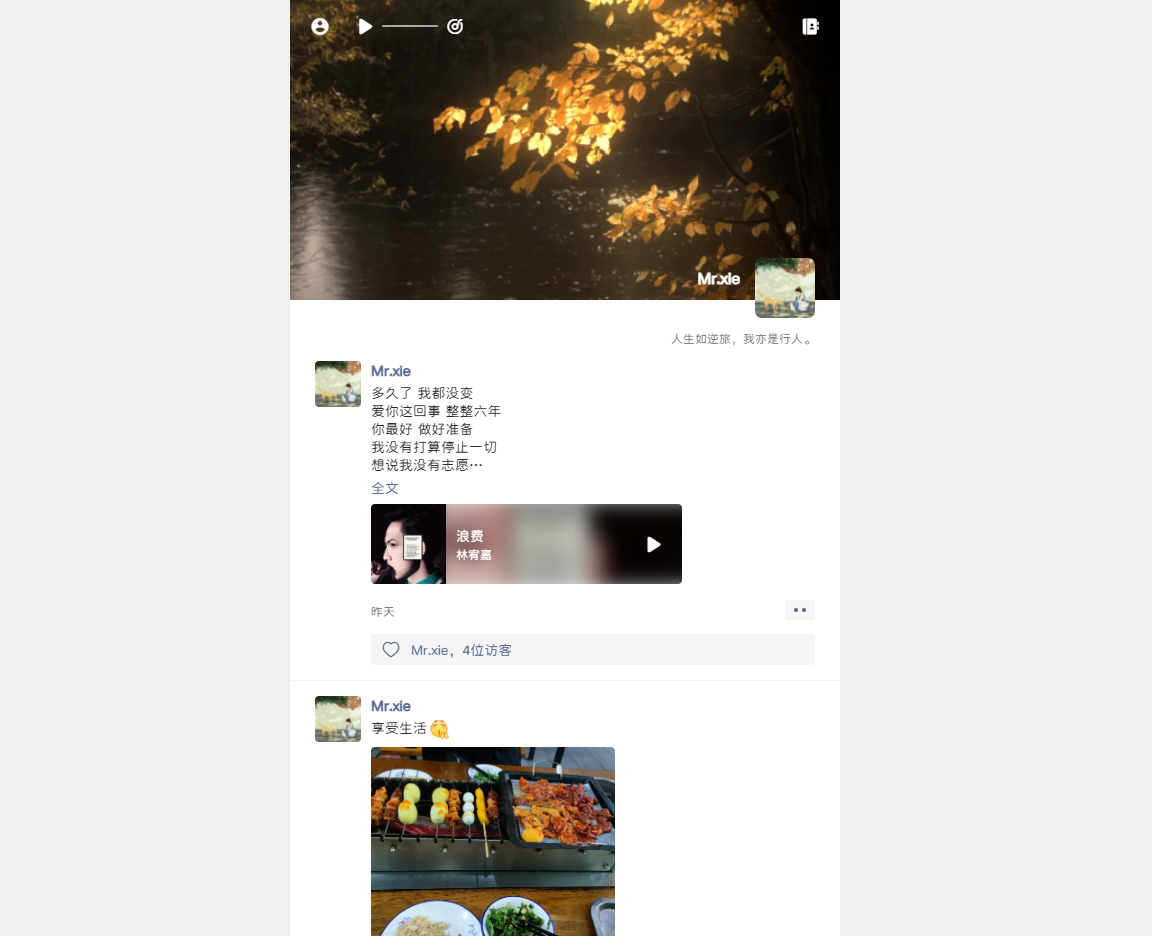
Task: View the barbecue photo in 享受生活 post
Action: click(x=493, y=841)
